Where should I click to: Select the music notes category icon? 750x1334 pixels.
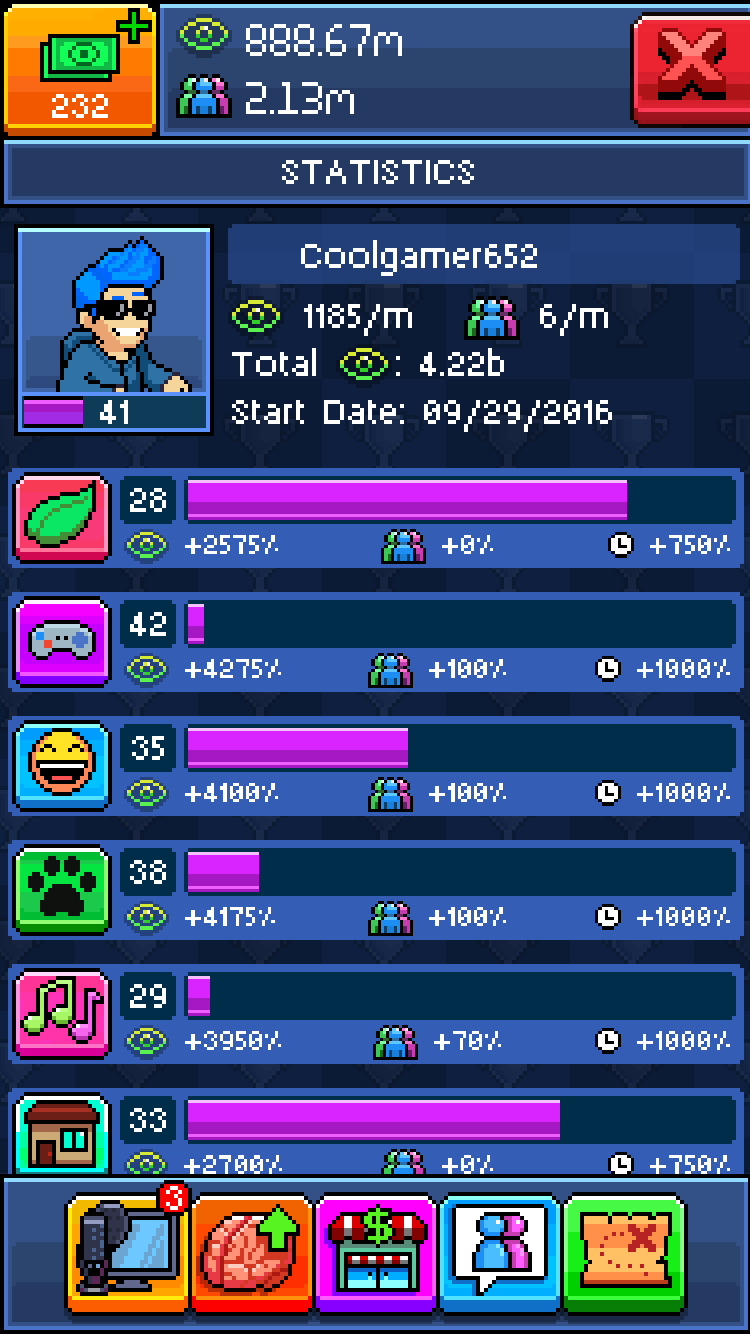(62, 1014)
